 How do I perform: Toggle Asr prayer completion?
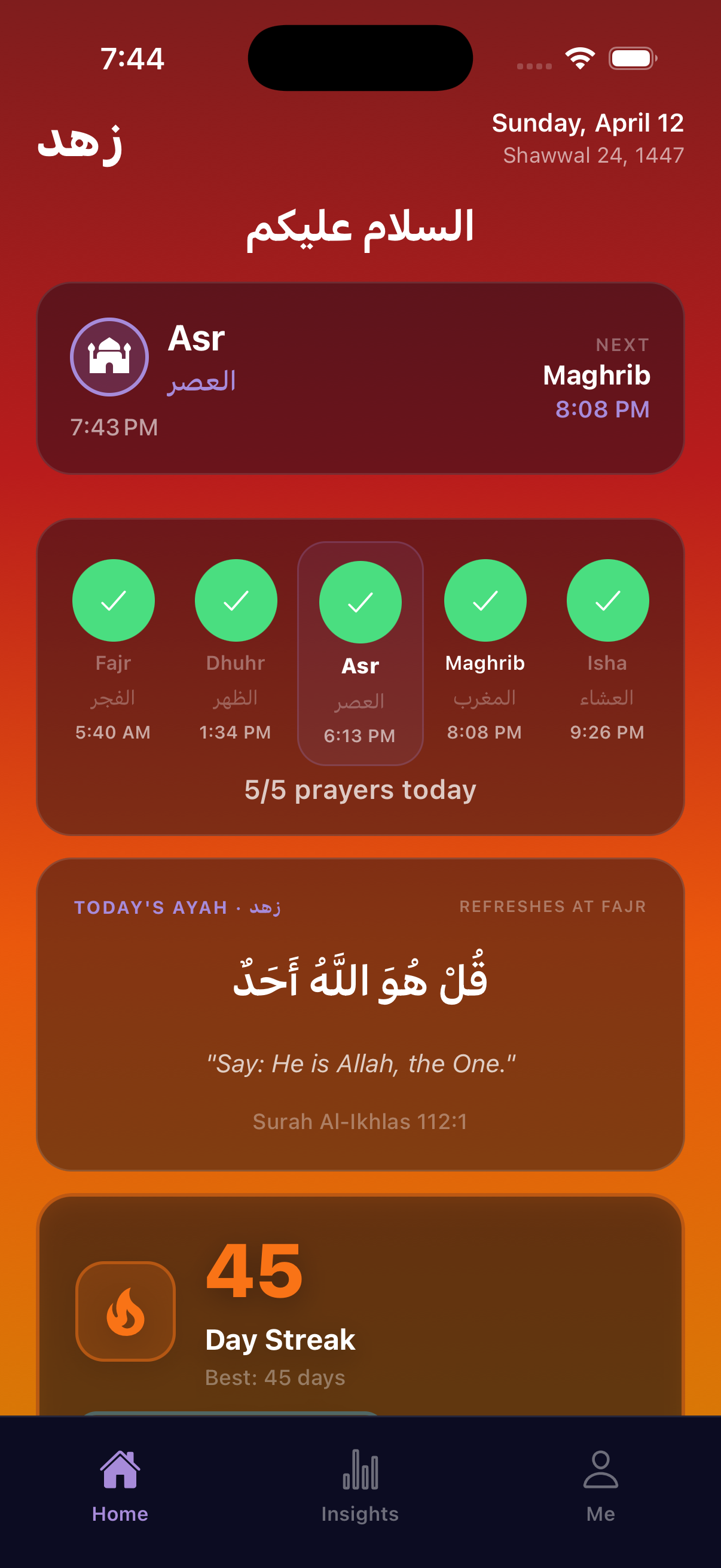359,602
